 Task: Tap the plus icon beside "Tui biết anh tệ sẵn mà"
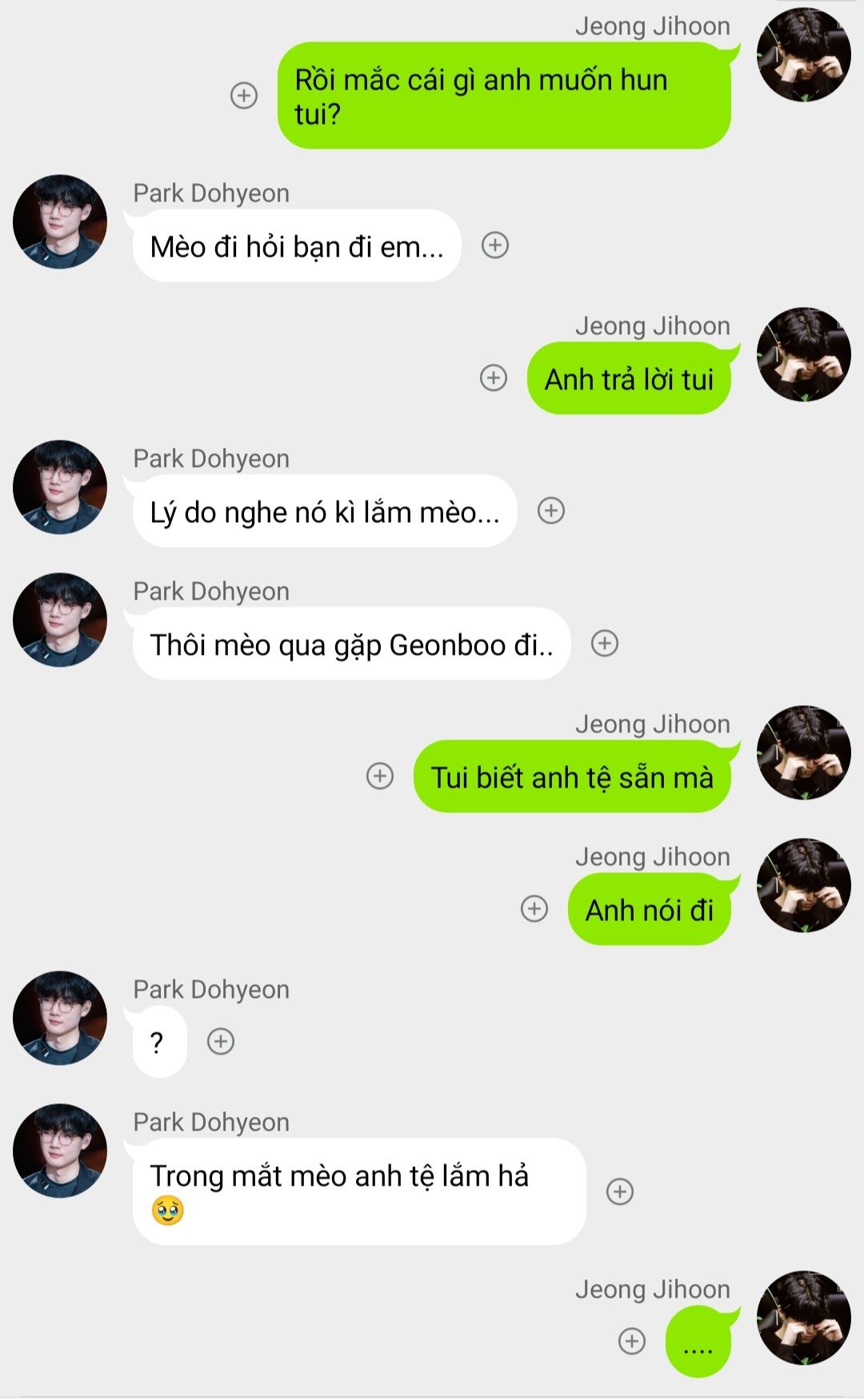[380, 776]
